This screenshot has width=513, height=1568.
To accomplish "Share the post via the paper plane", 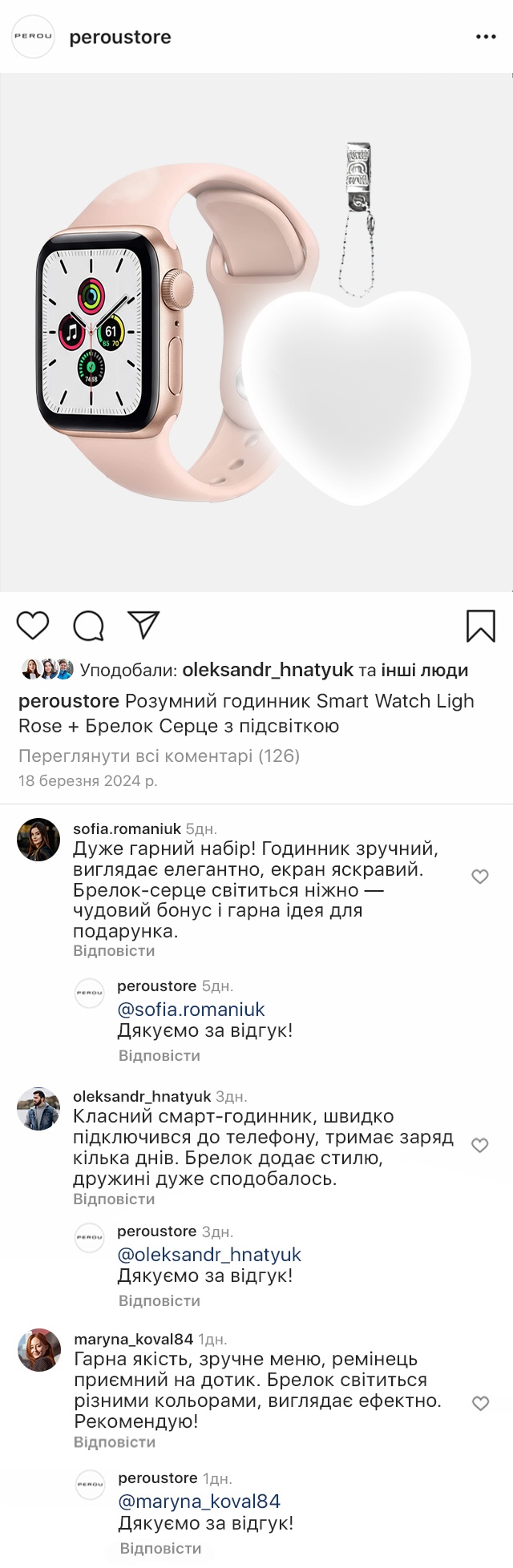I will 144,625.
